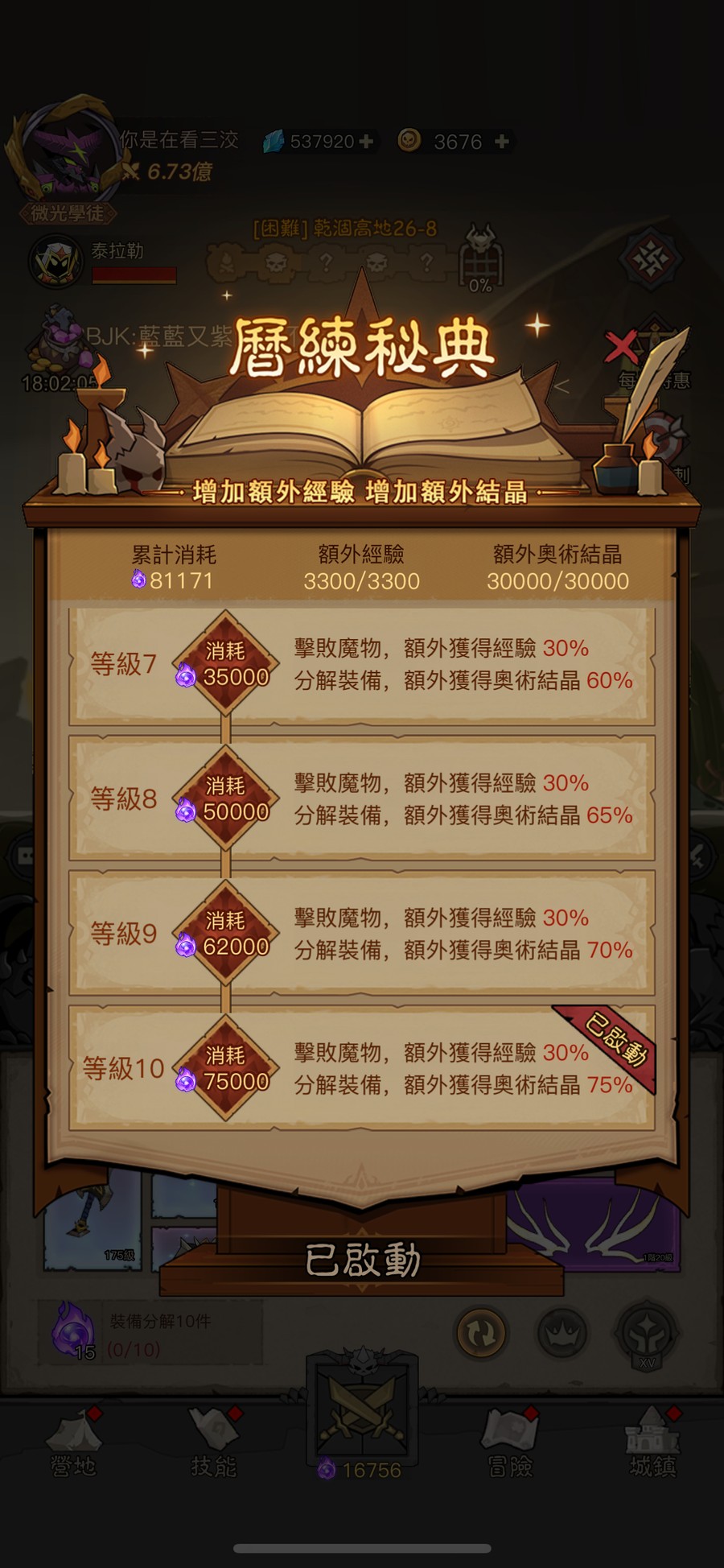Open the 裝備分解10件 quest

click(150, 1334)
